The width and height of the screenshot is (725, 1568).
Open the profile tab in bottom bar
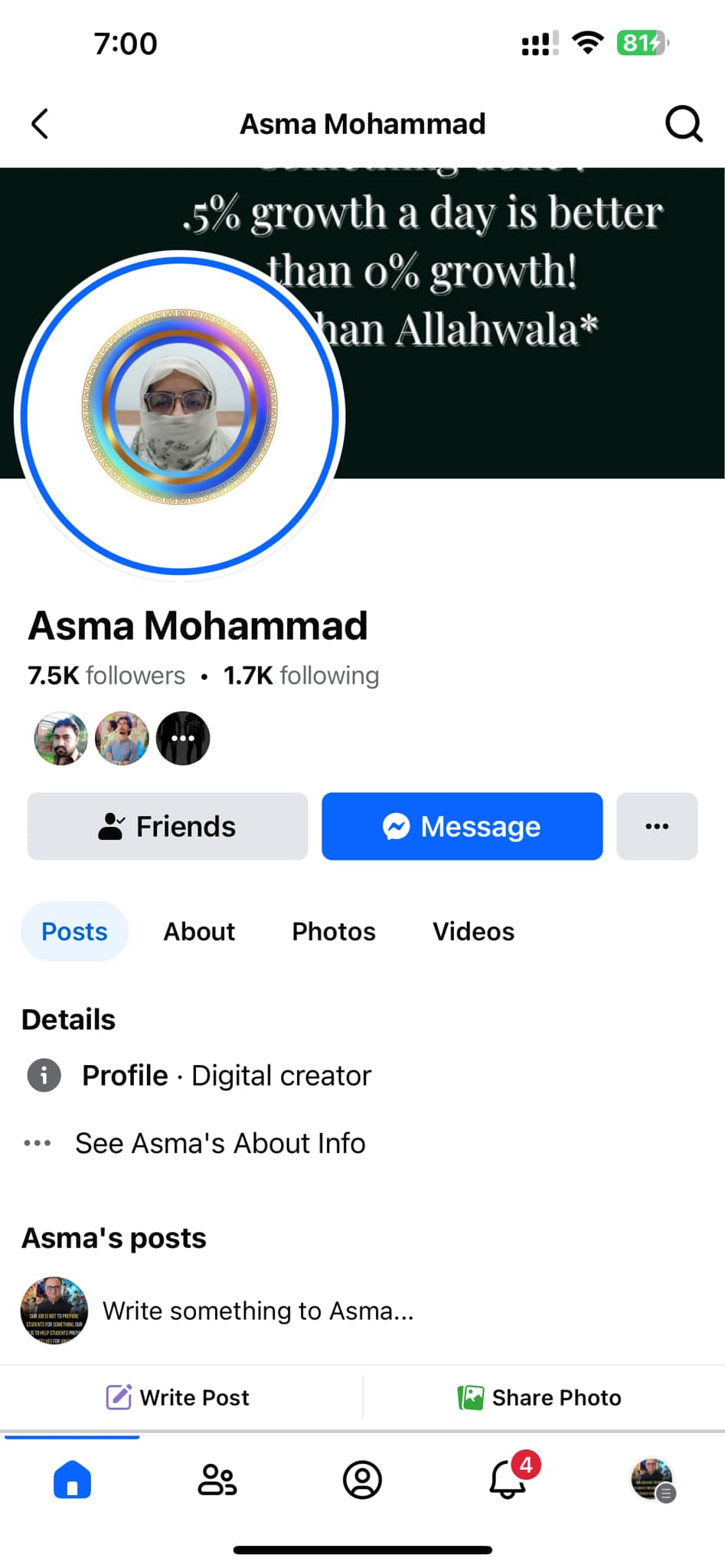(x=362, y=1478)
